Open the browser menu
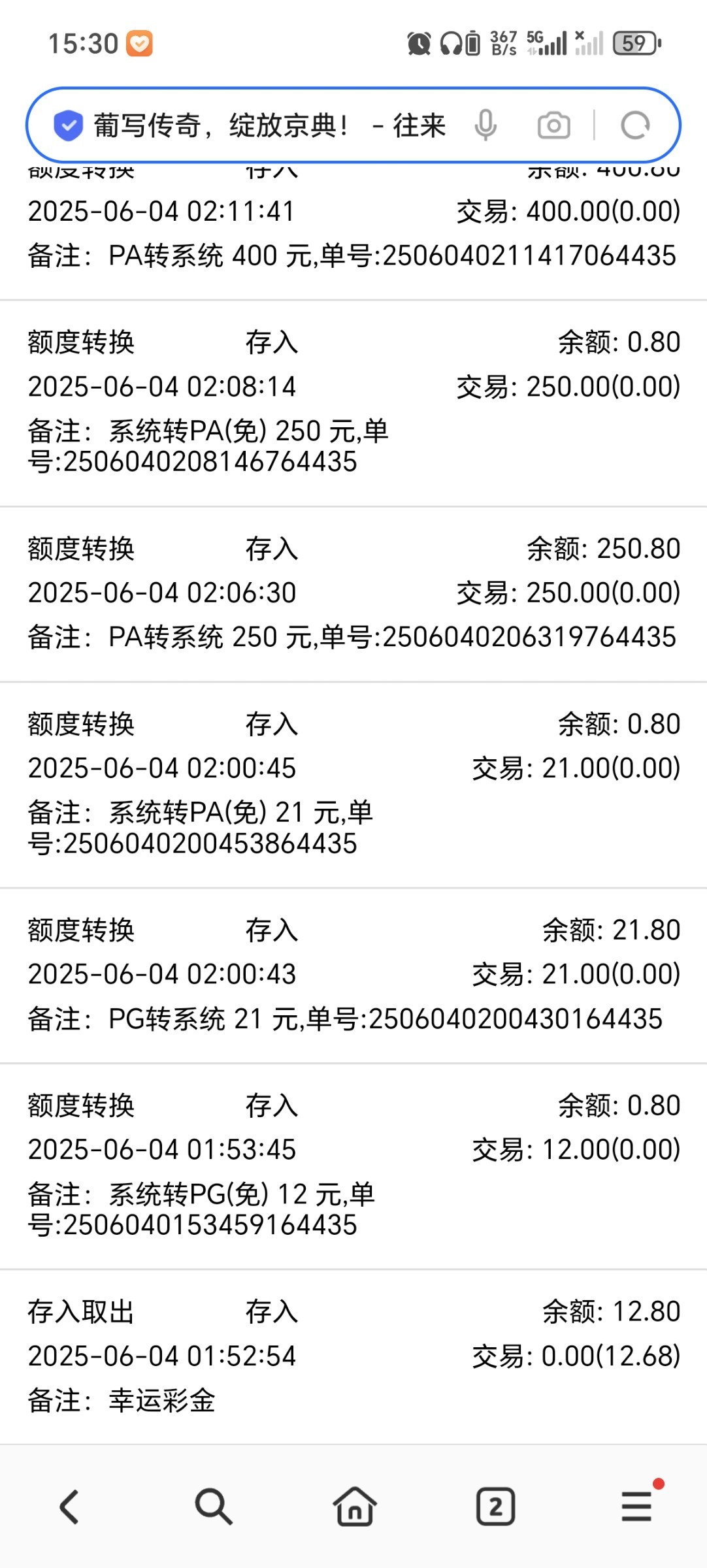The height and width of the screenshot is (1568, 707). 636,1507
